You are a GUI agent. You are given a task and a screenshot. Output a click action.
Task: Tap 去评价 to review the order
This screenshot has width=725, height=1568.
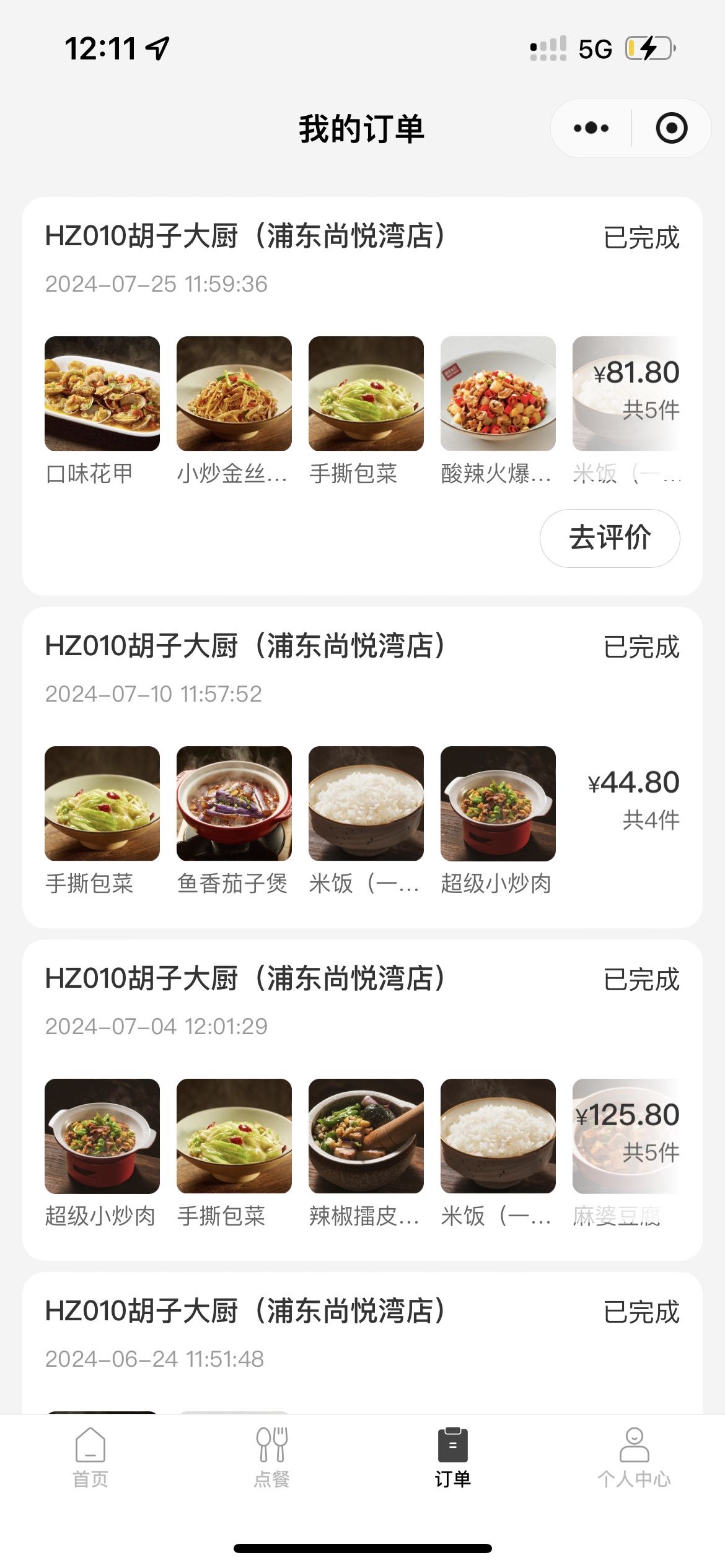click(x=610, y=538)
